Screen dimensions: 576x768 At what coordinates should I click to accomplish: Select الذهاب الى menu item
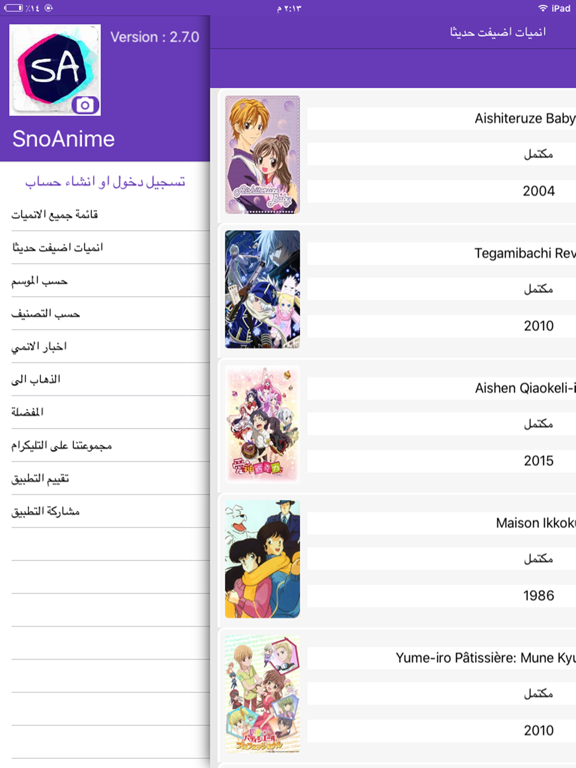click(x=105, y=379)
